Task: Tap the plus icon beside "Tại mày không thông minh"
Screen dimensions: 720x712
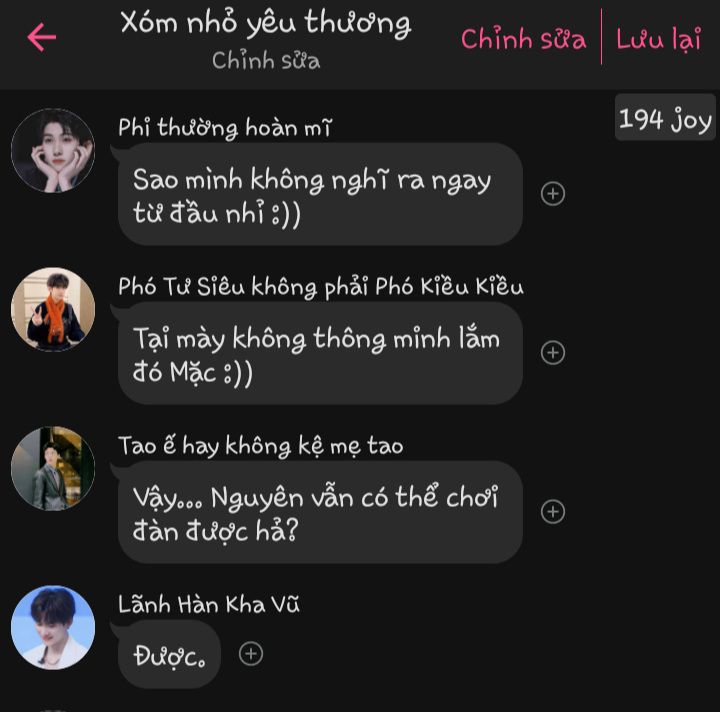Action: click(x=553, y=353)
